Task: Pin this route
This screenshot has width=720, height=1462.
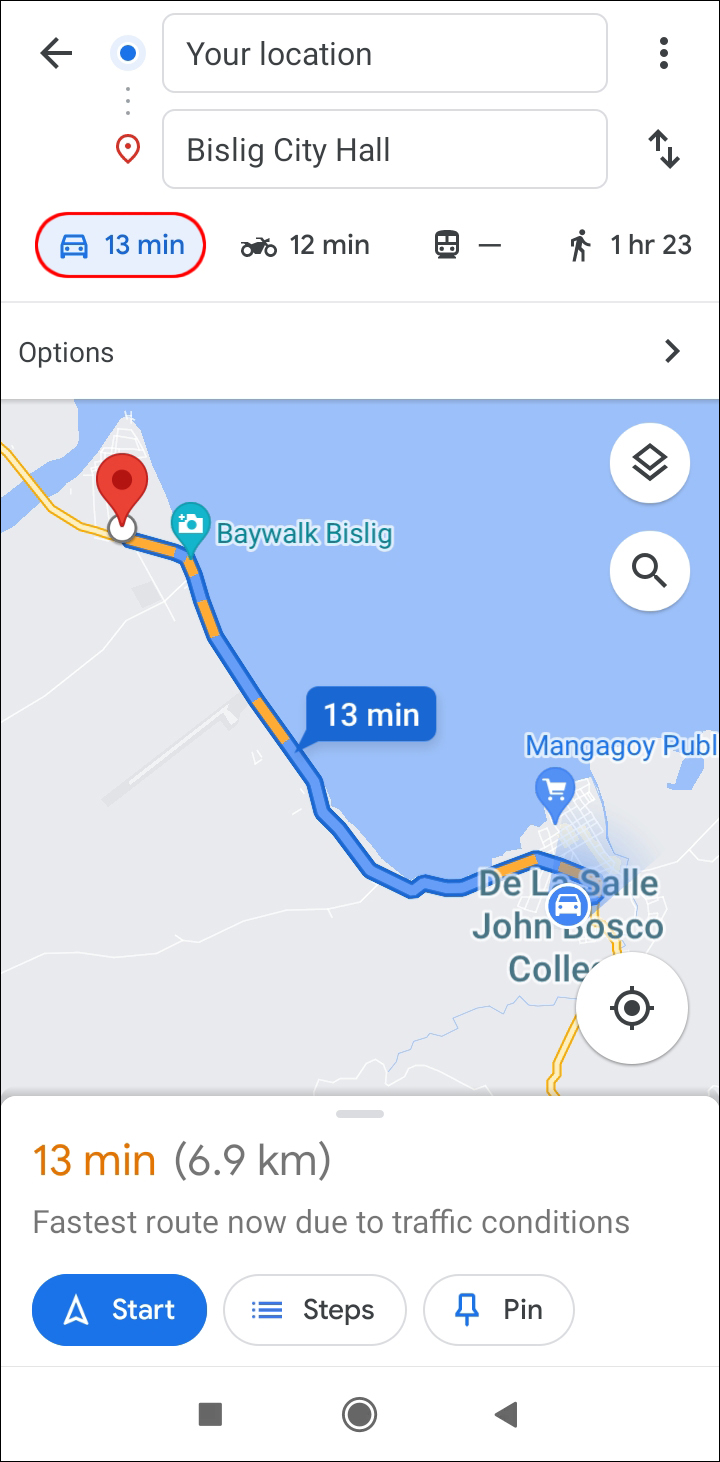Action: point(499,1310)
